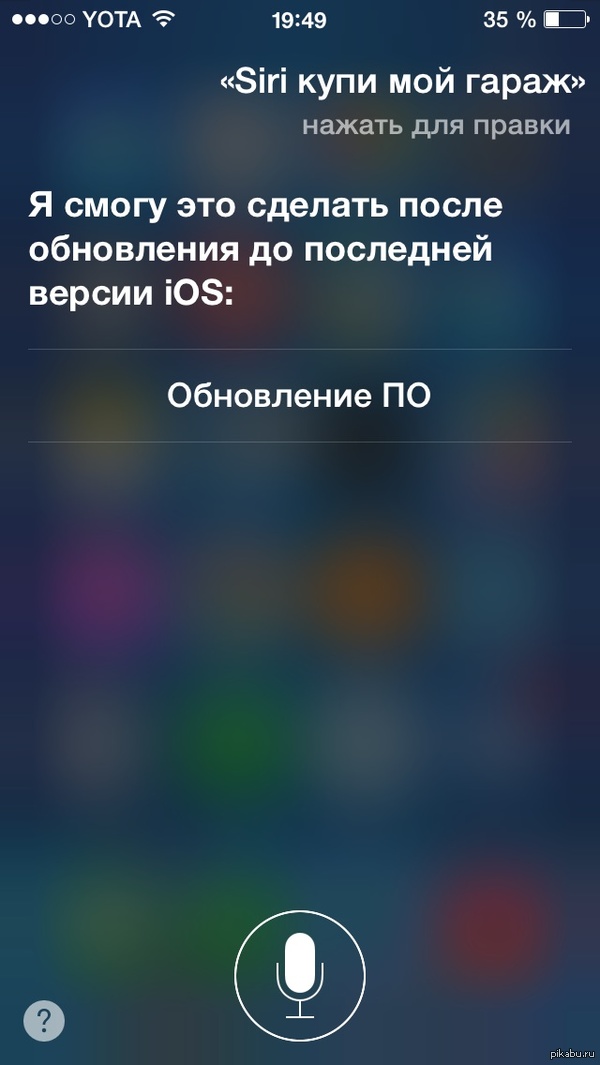Open the Siri help question mark

pos(44,1020)
